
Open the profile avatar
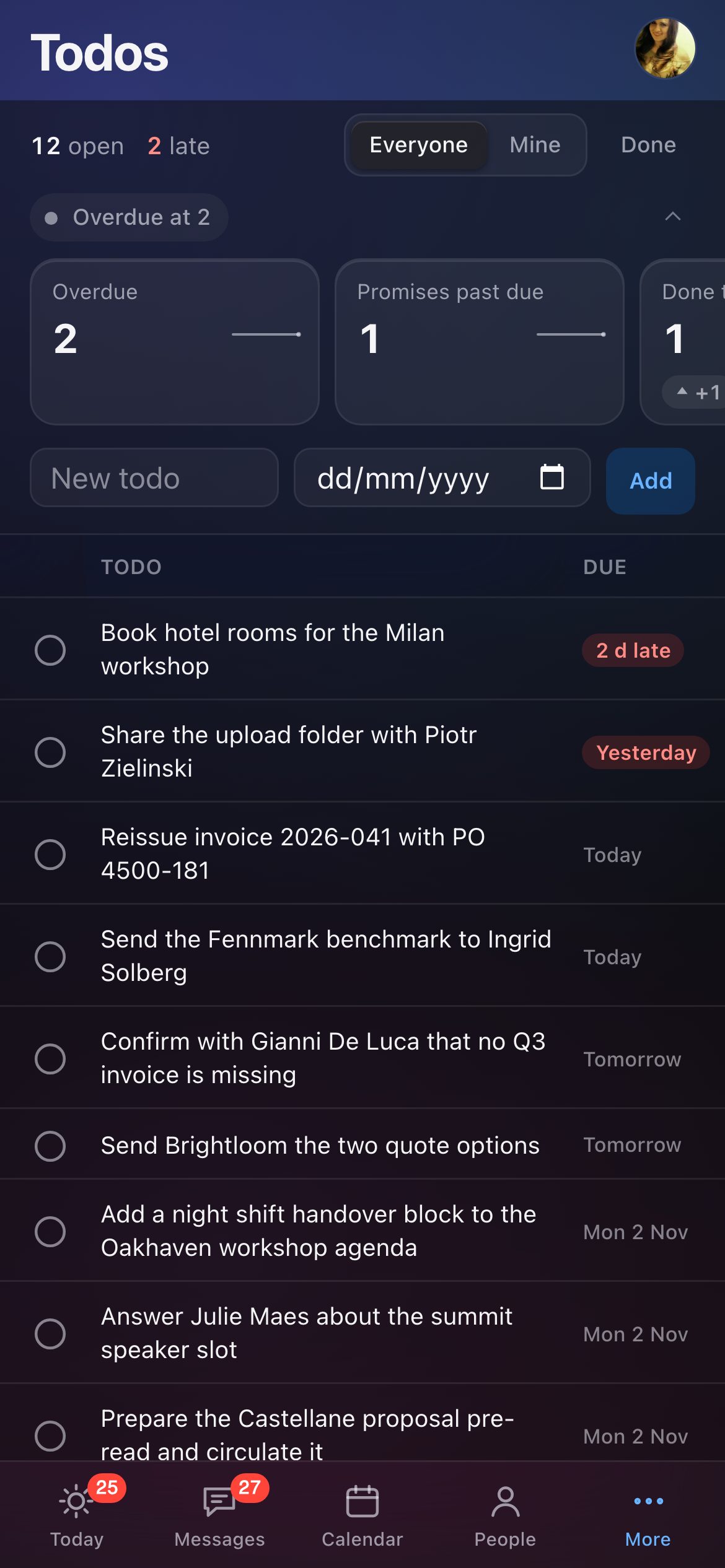pos(665,48)
